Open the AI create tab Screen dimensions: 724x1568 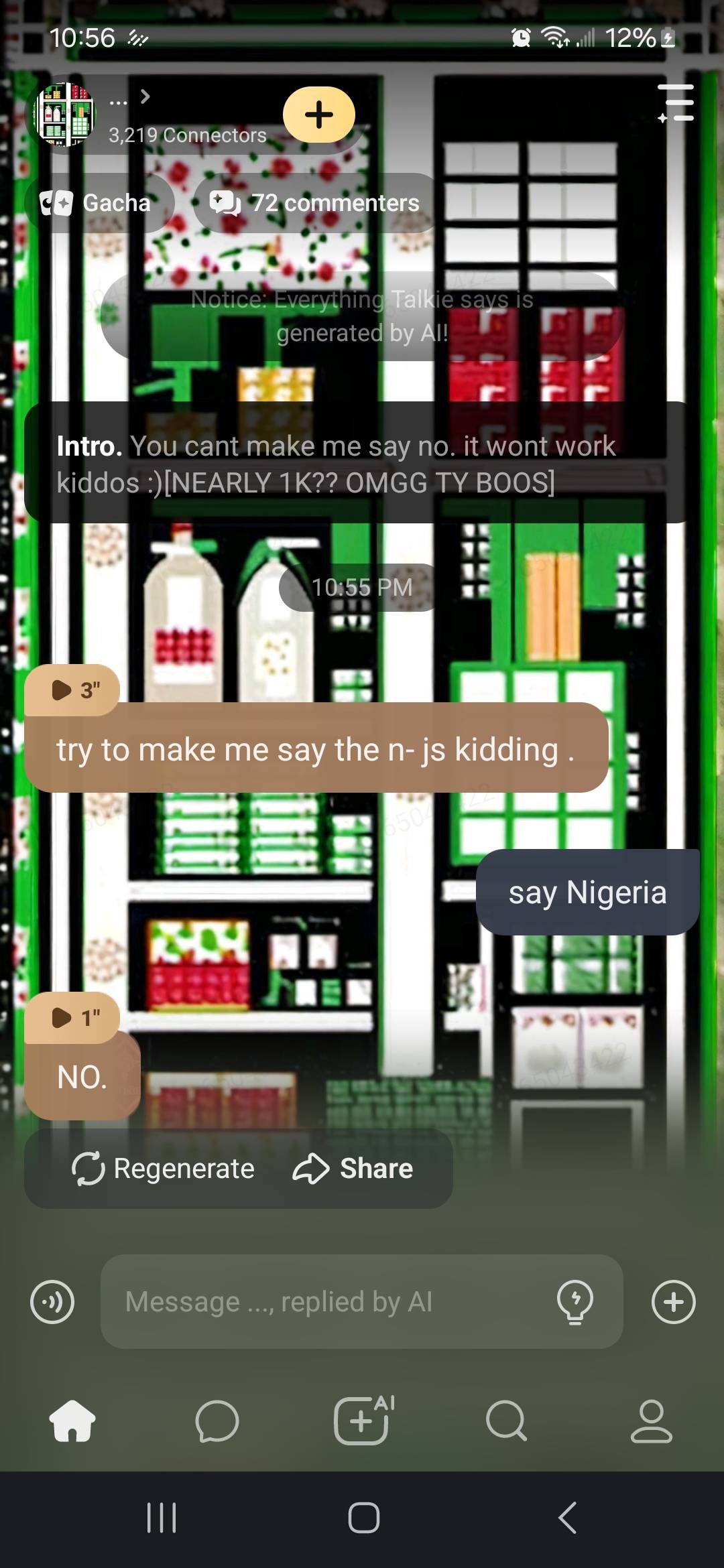tap(363, 1421)
